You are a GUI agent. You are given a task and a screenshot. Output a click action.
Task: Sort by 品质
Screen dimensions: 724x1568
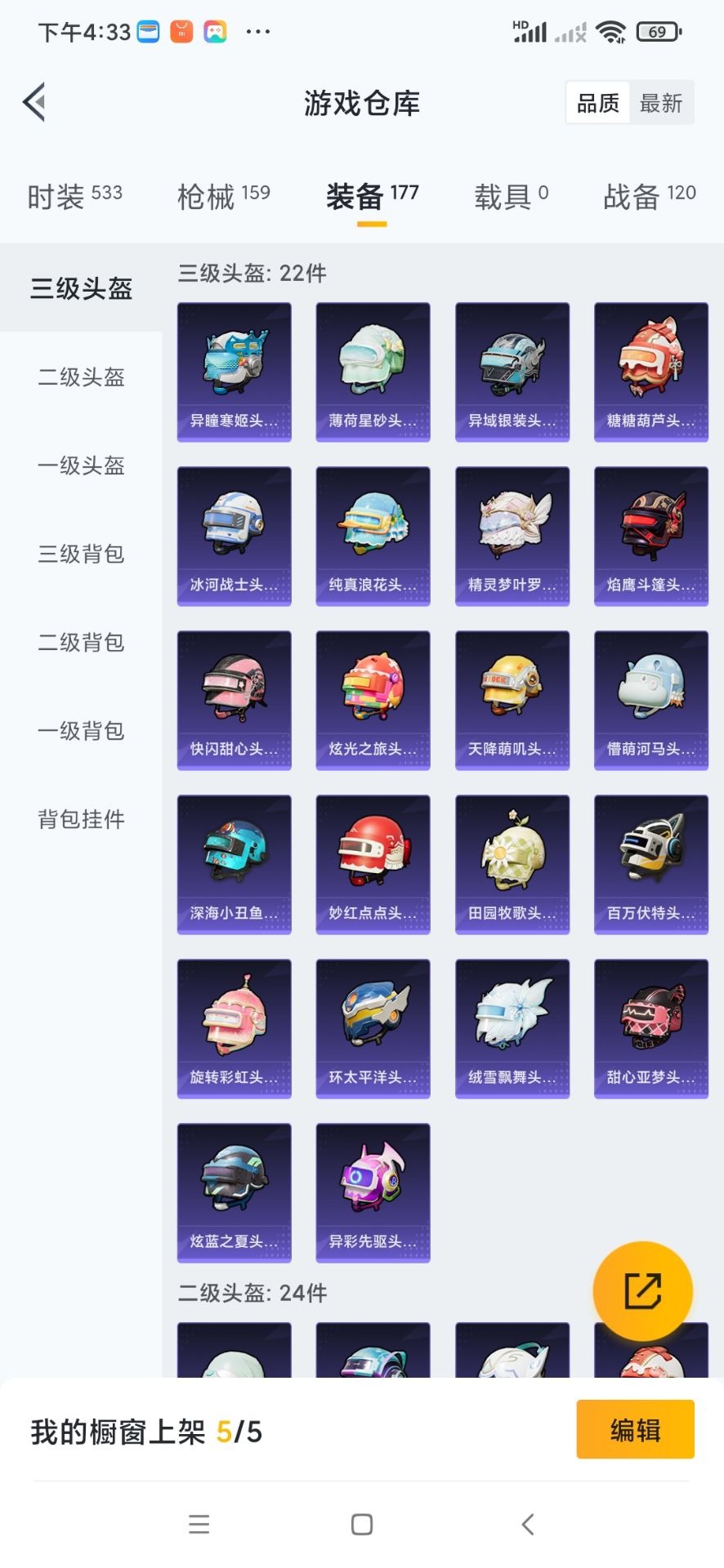tap(598, 103)
